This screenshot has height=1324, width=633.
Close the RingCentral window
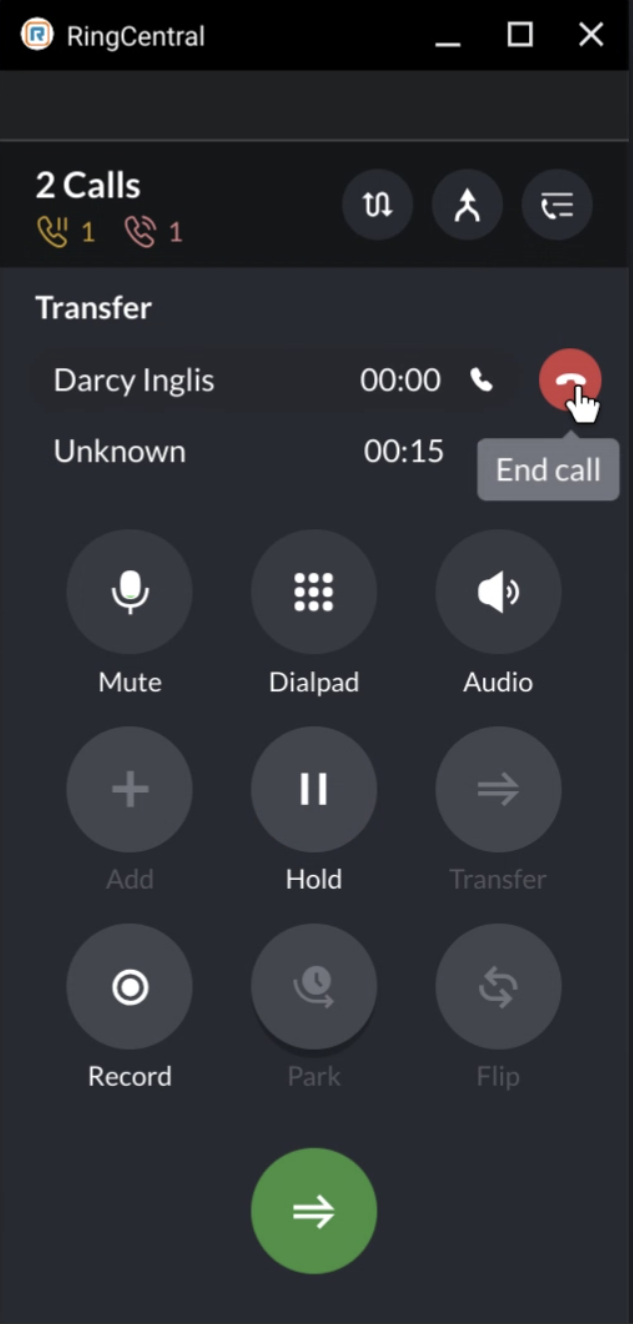point(591,36)
